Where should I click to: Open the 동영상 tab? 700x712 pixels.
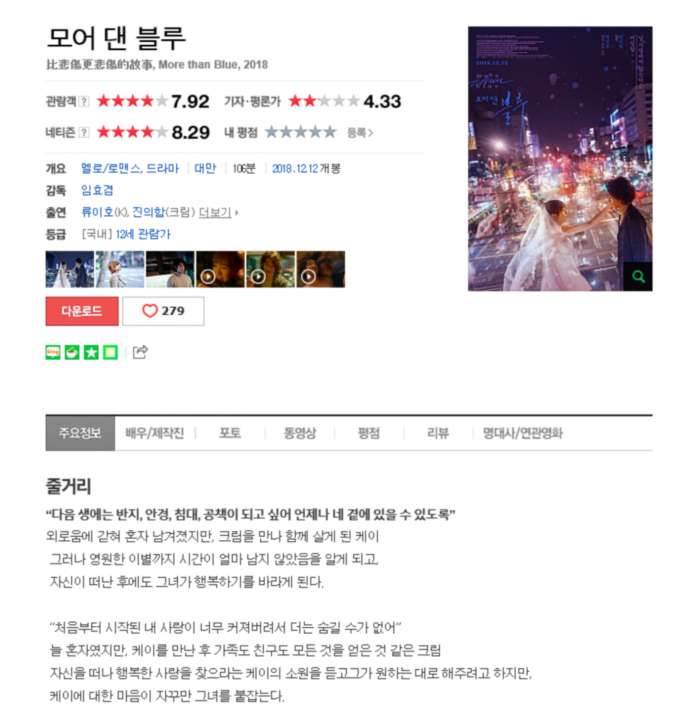tap(300, 433)
